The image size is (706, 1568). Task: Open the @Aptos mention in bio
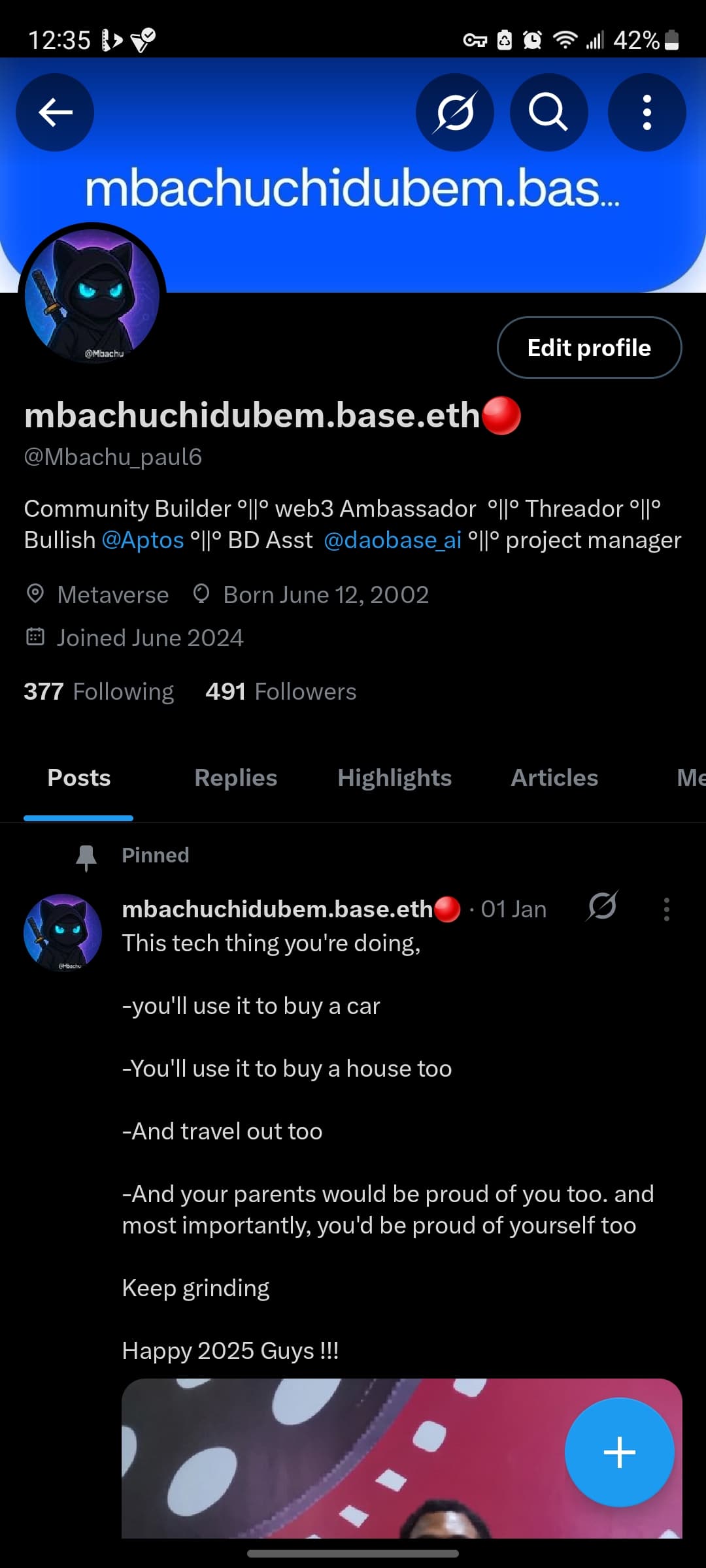pyautogui.click(x=143, y=540)
